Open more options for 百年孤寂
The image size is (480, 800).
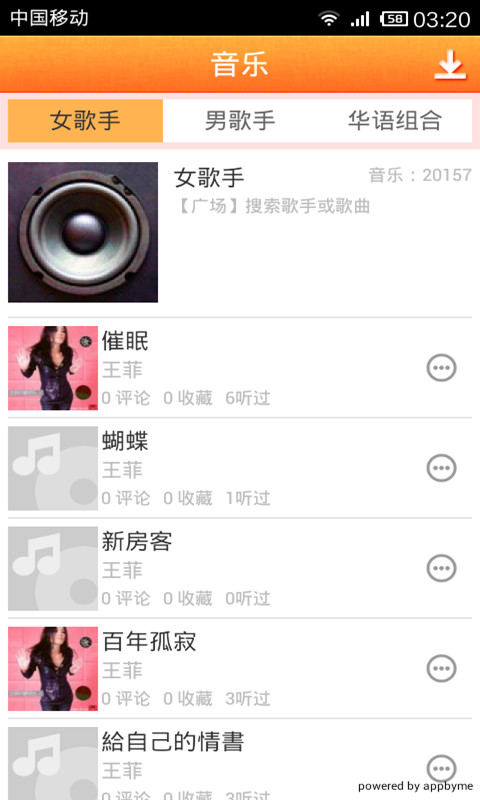441,668
